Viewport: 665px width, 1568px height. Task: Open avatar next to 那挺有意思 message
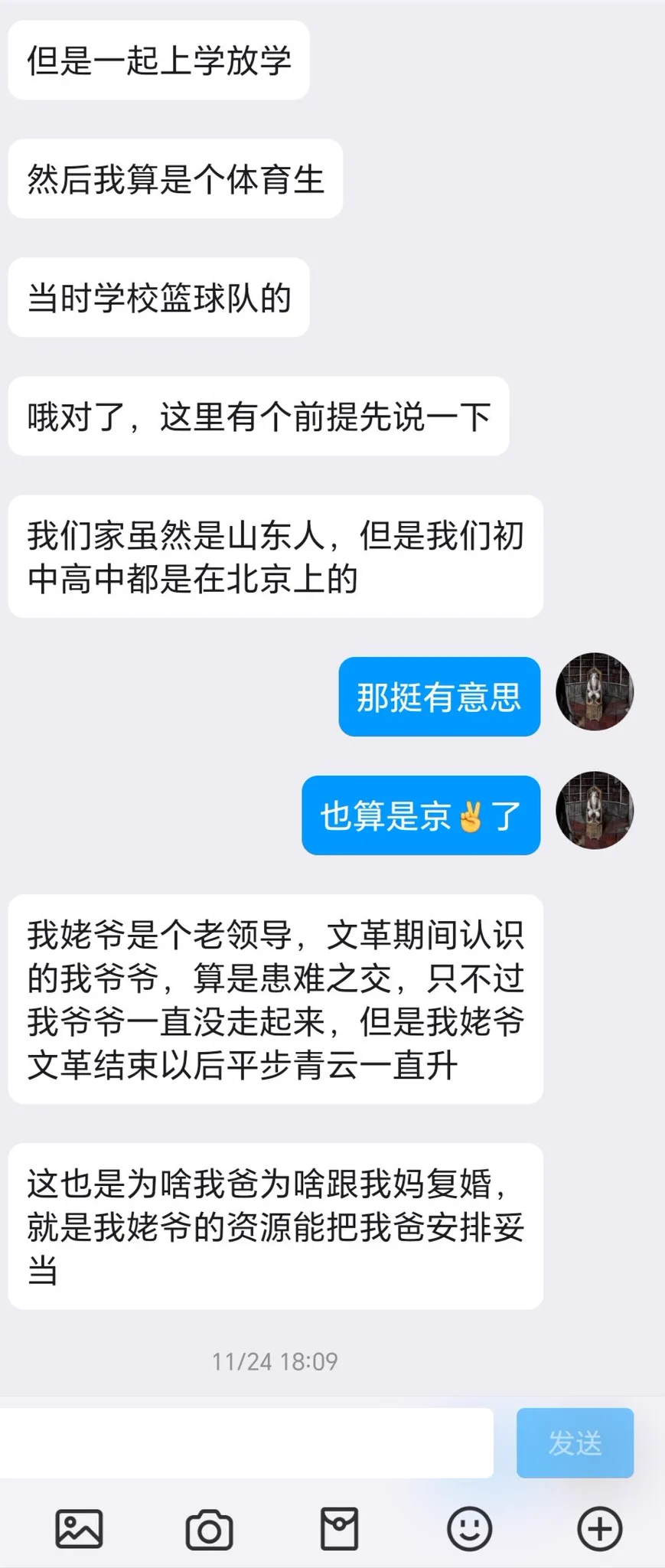click(595, 691)
